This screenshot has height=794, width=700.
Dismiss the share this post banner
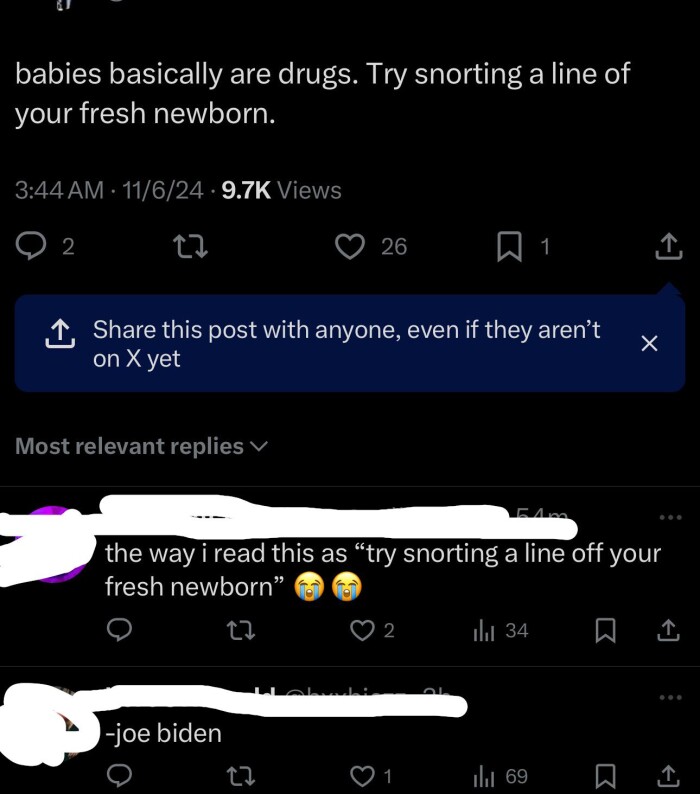pyautogui.click(x=649, y=343)
